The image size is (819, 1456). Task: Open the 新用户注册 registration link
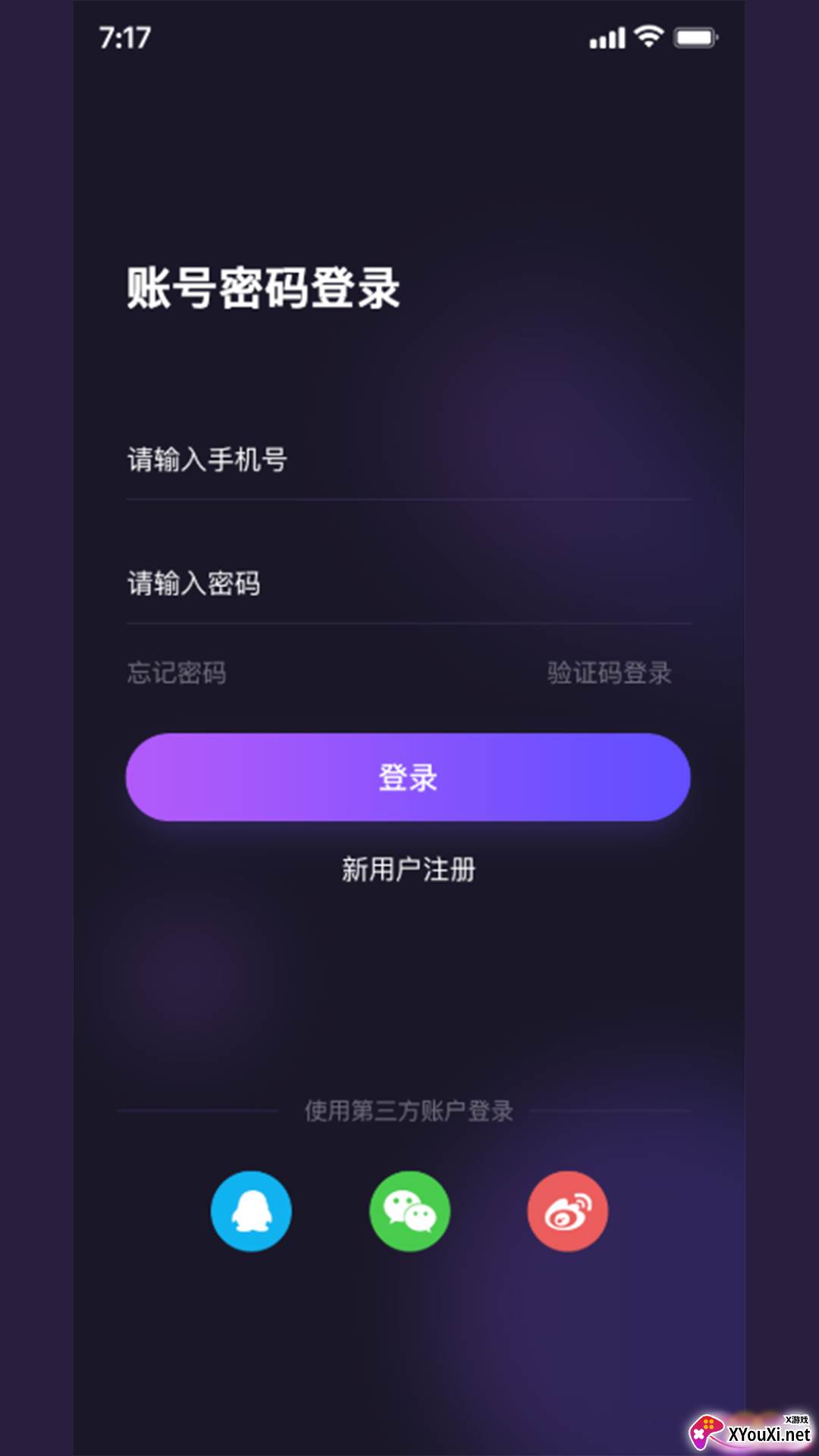pos(409,871)
